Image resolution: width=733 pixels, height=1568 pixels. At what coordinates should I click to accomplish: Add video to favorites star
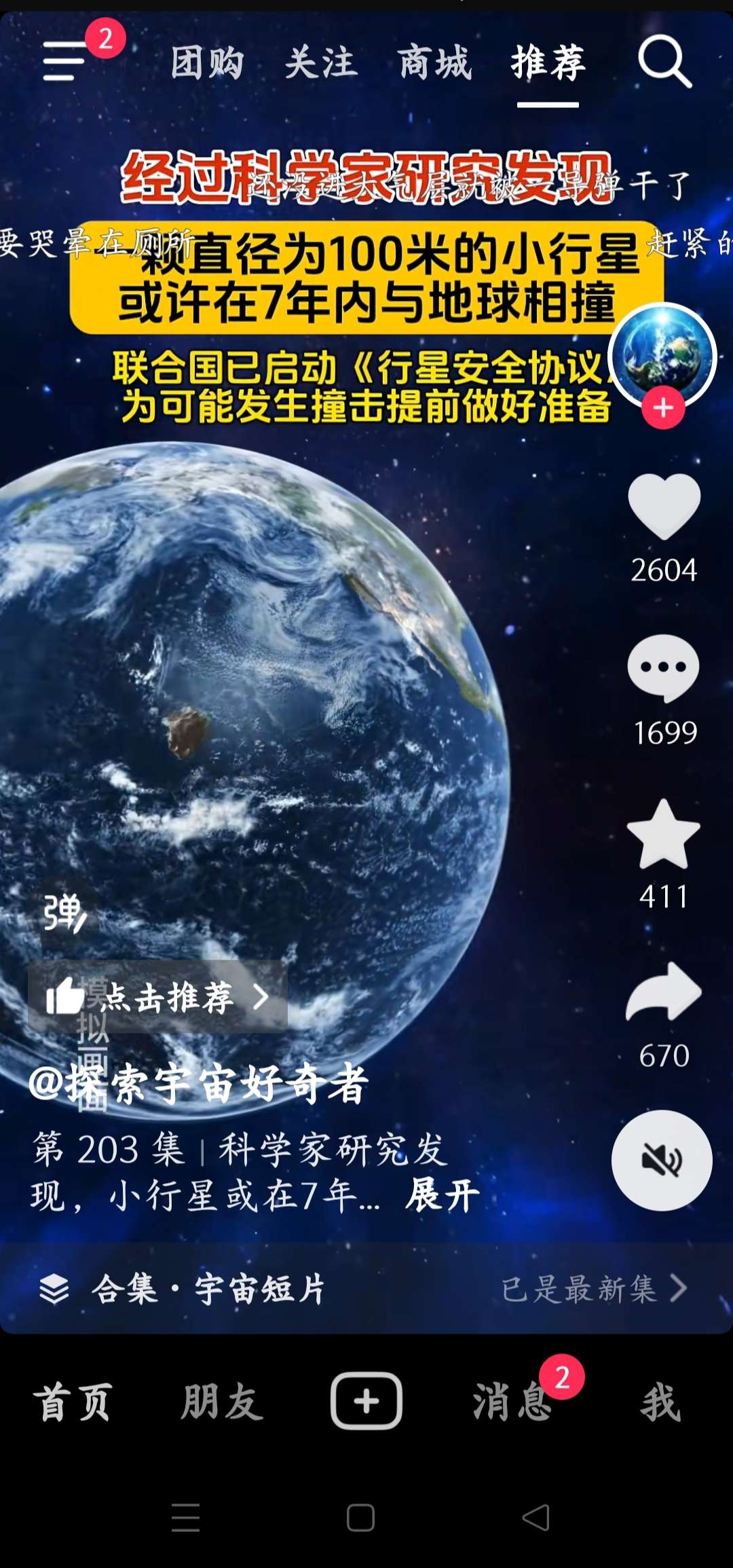coord(663,835)
